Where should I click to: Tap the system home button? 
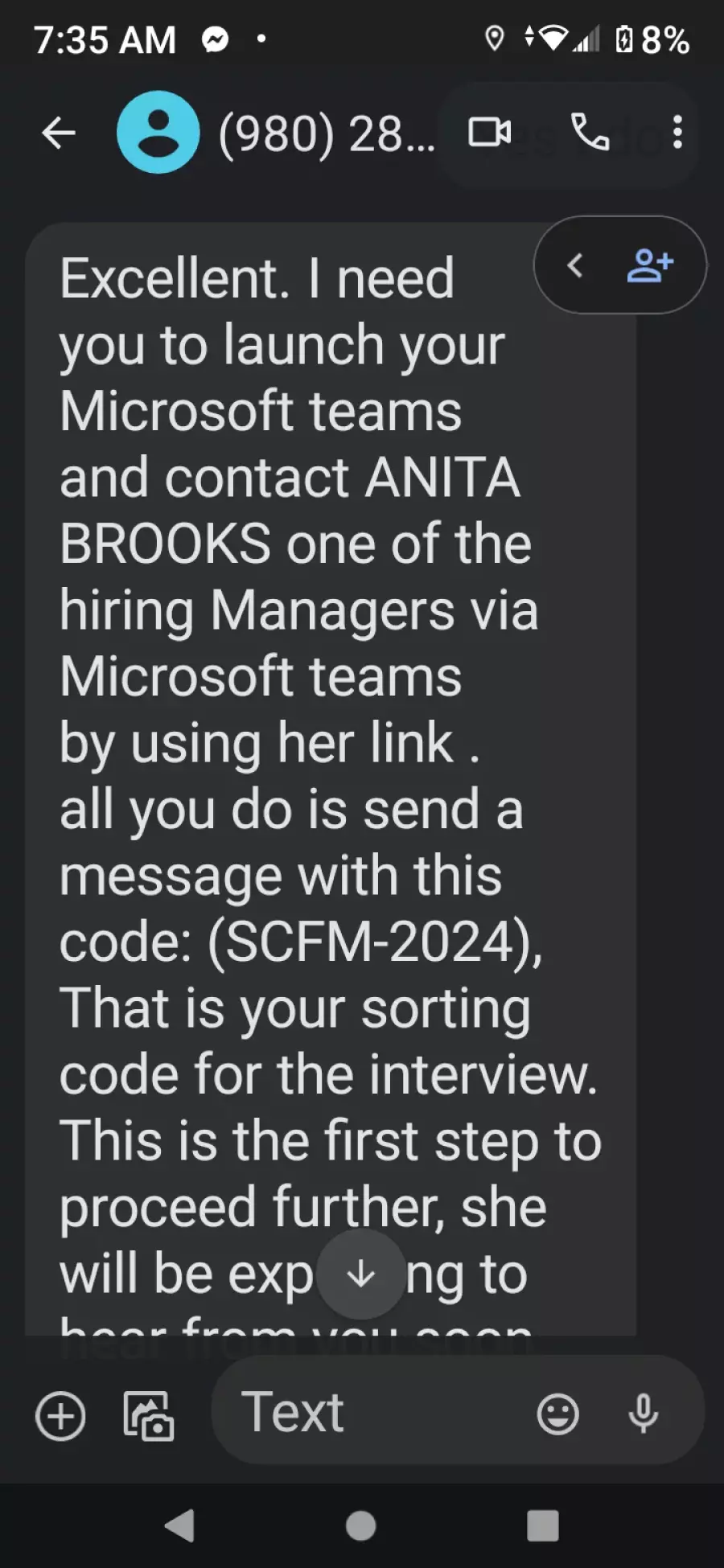361,1525
